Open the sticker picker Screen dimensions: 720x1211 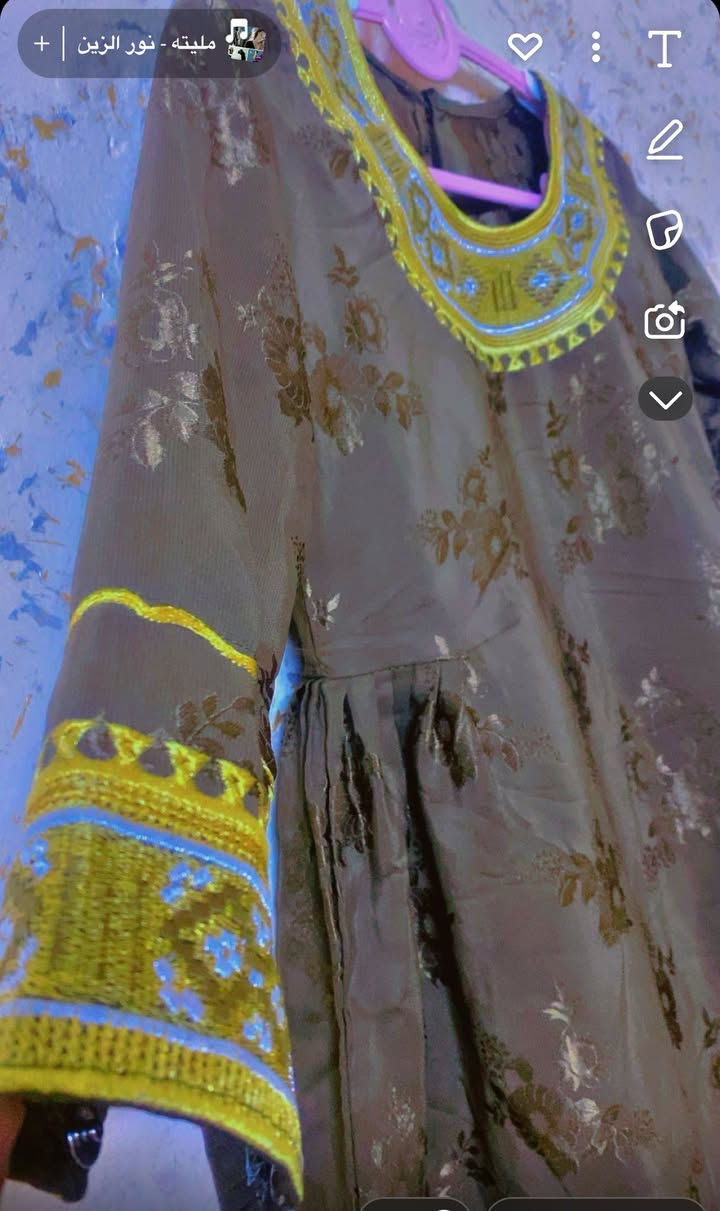664,230
